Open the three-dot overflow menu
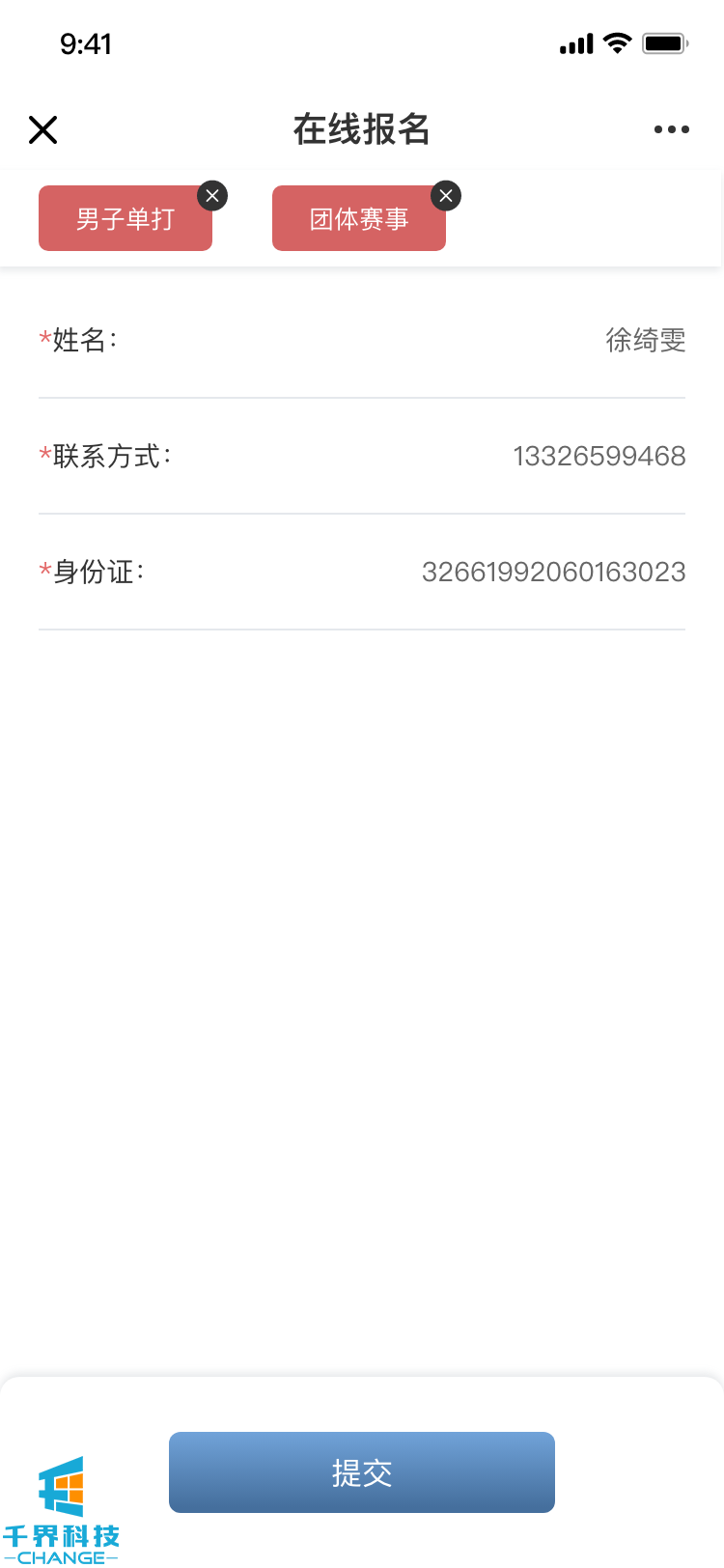The width and height of the screenshot is (724, 1568). click(x=671, y=129)
